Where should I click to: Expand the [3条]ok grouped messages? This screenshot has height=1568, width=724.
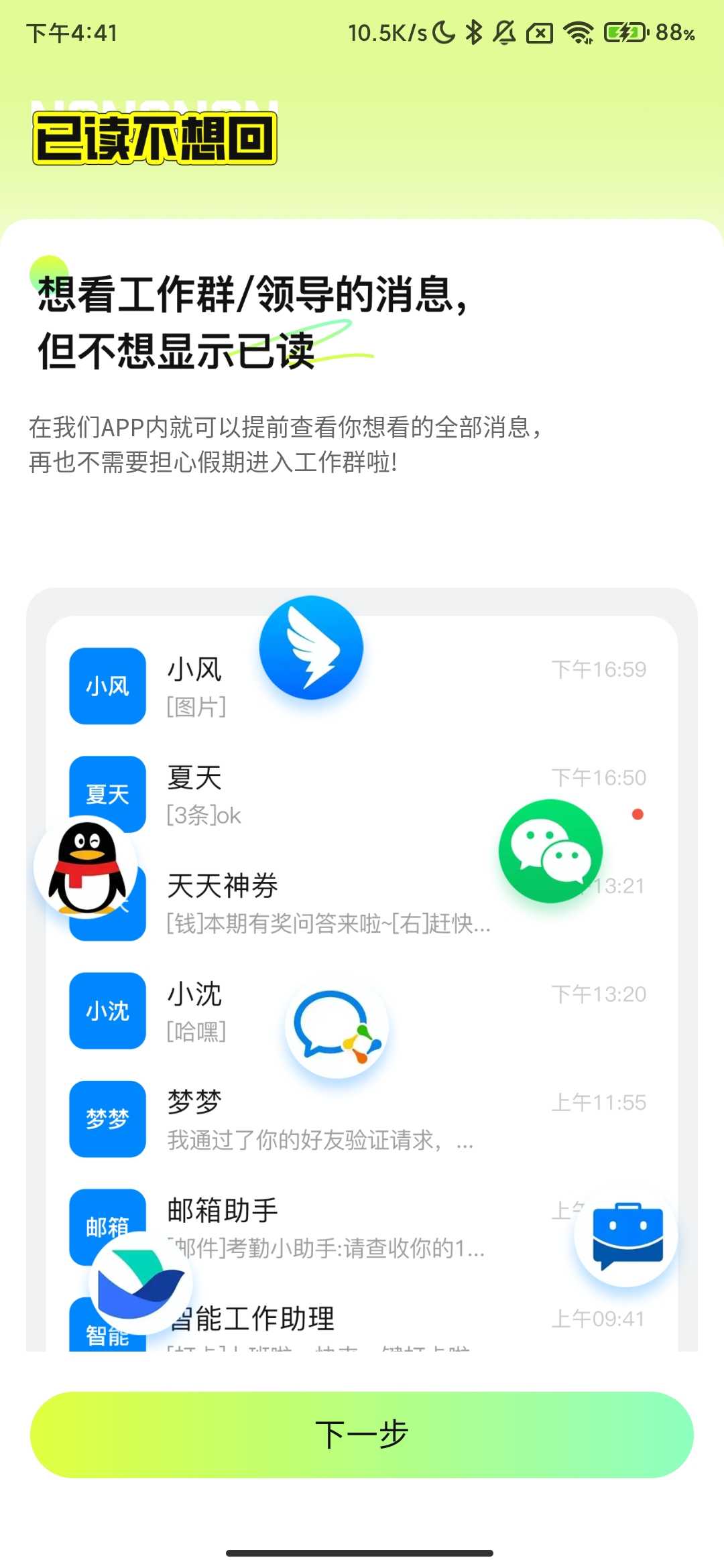(204, 816)
